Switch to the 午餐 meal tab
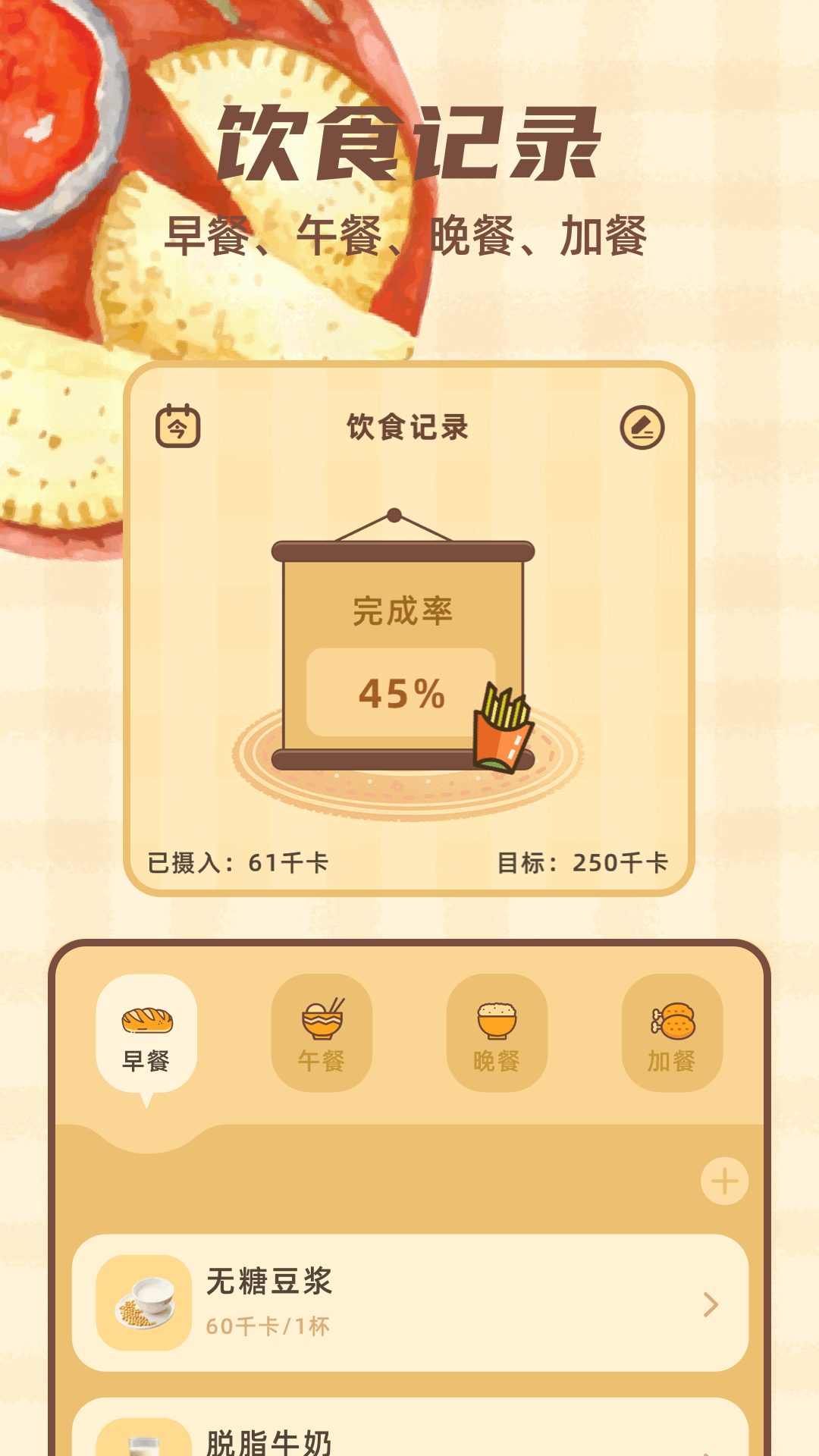The height and width of the screenshot is (1456, 819). [x=324, y=1035]
